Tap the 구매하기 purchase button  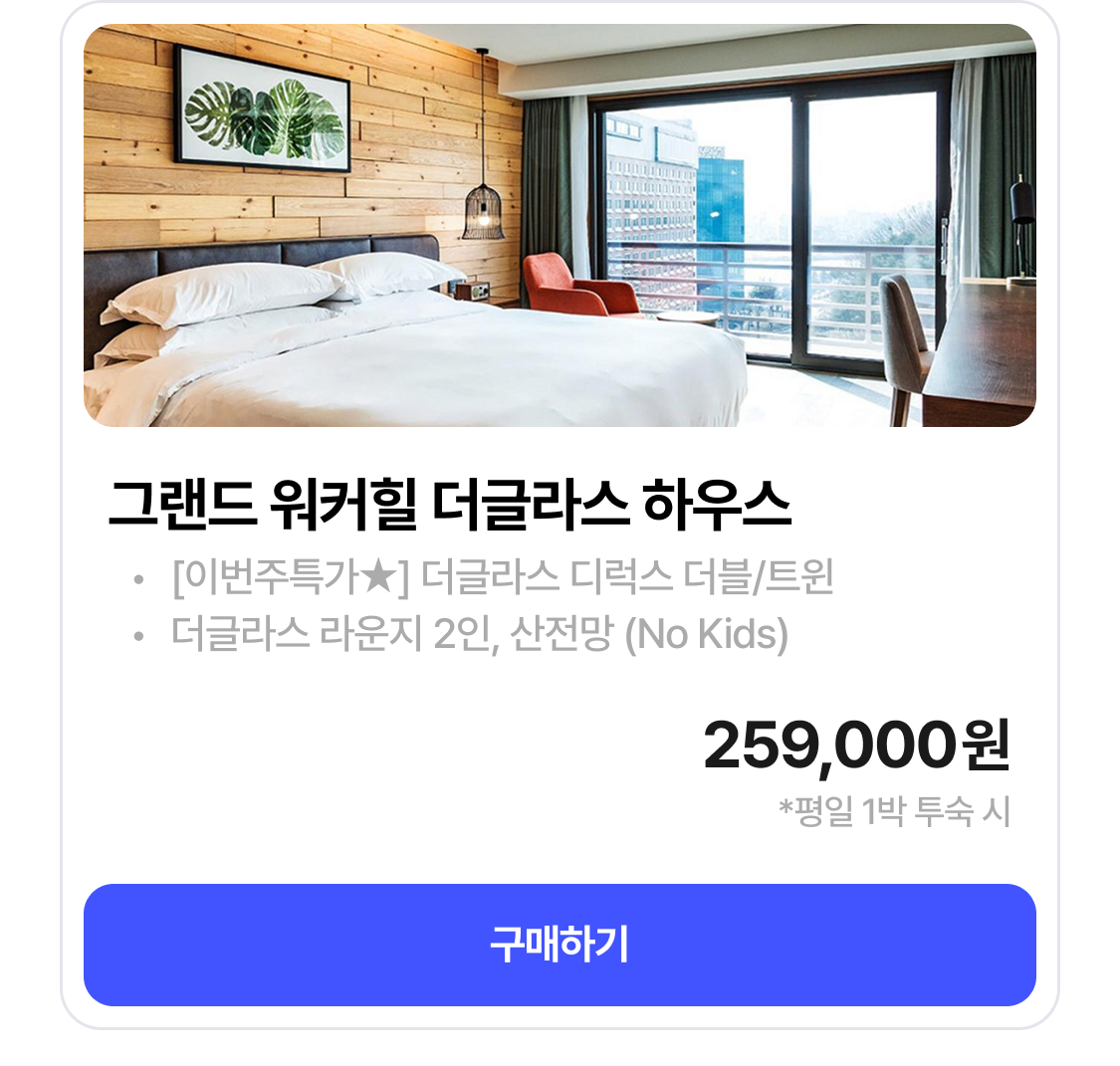[x=560, y=945]
